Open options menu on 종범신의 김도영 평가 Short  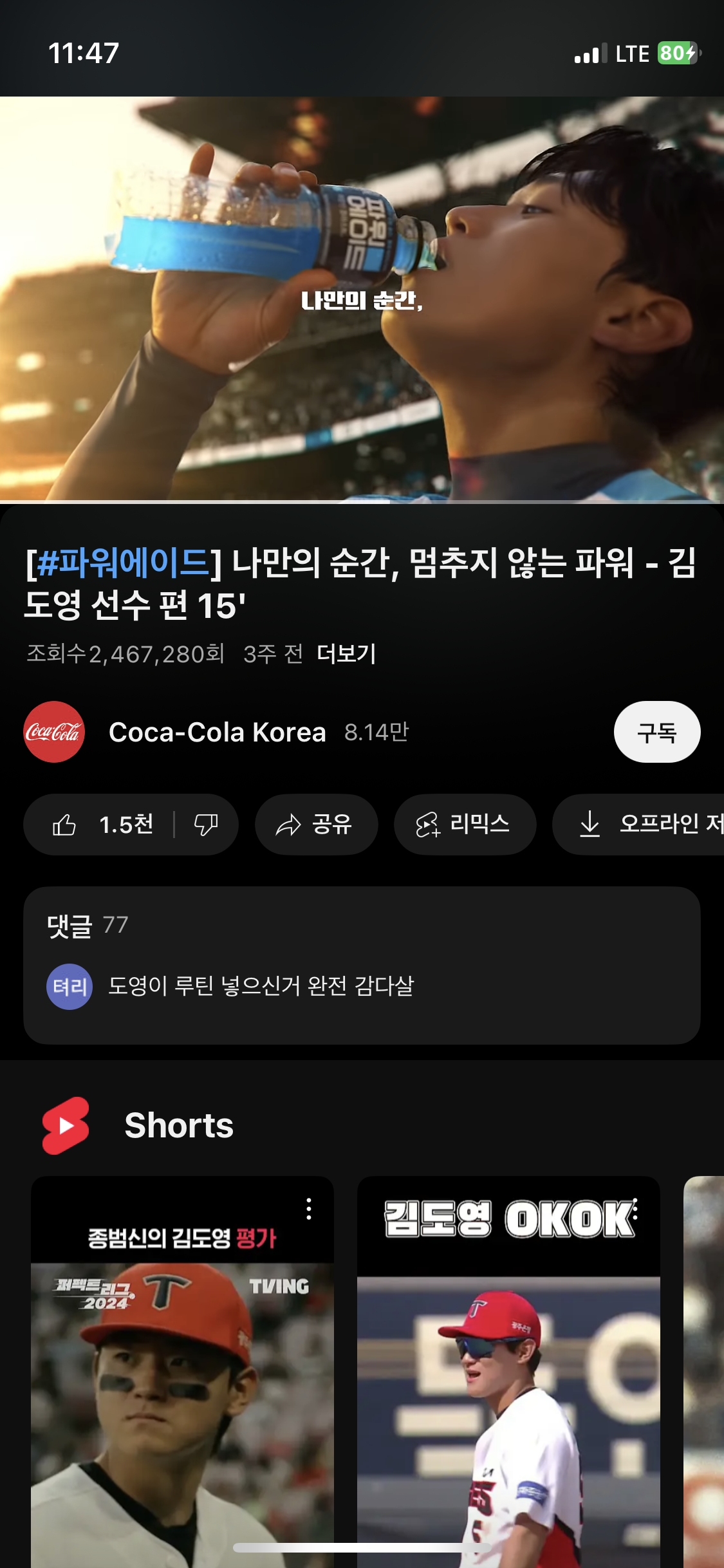pyautogui.click(x=309, y=1209)
